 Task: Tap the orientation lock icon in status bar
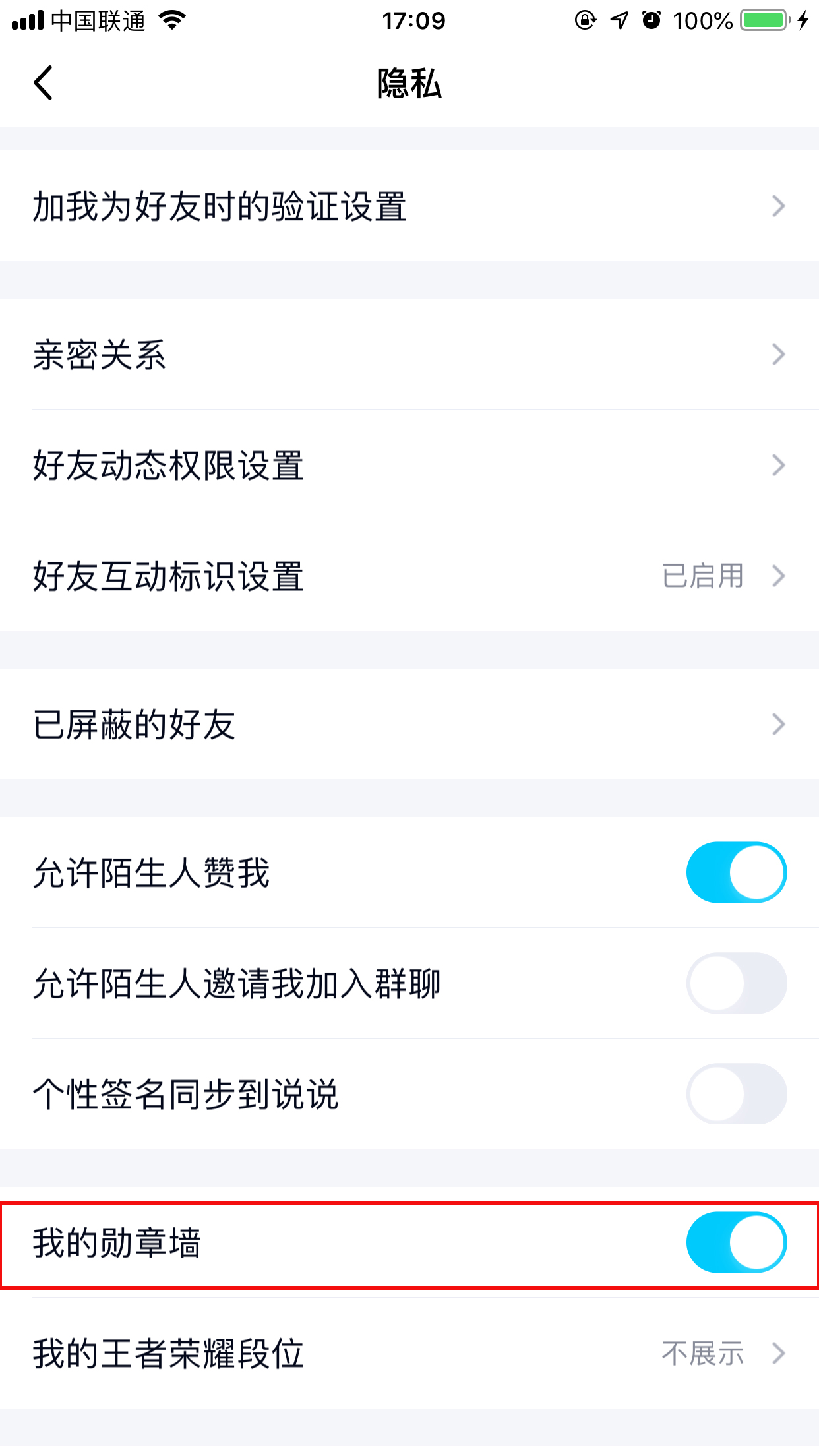coord(586,21)
